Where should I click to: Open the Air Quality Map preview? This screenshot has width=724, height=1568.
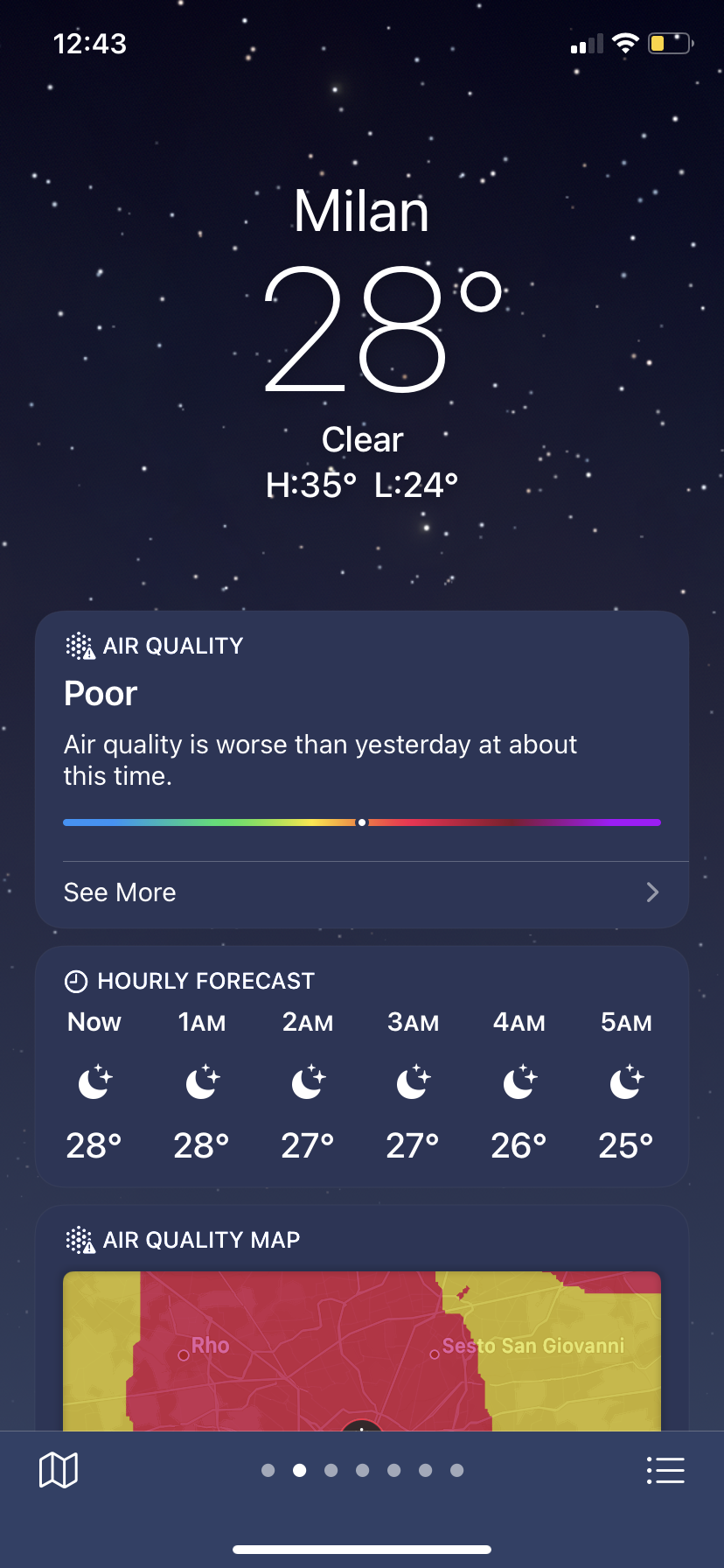pos(362,1351)
